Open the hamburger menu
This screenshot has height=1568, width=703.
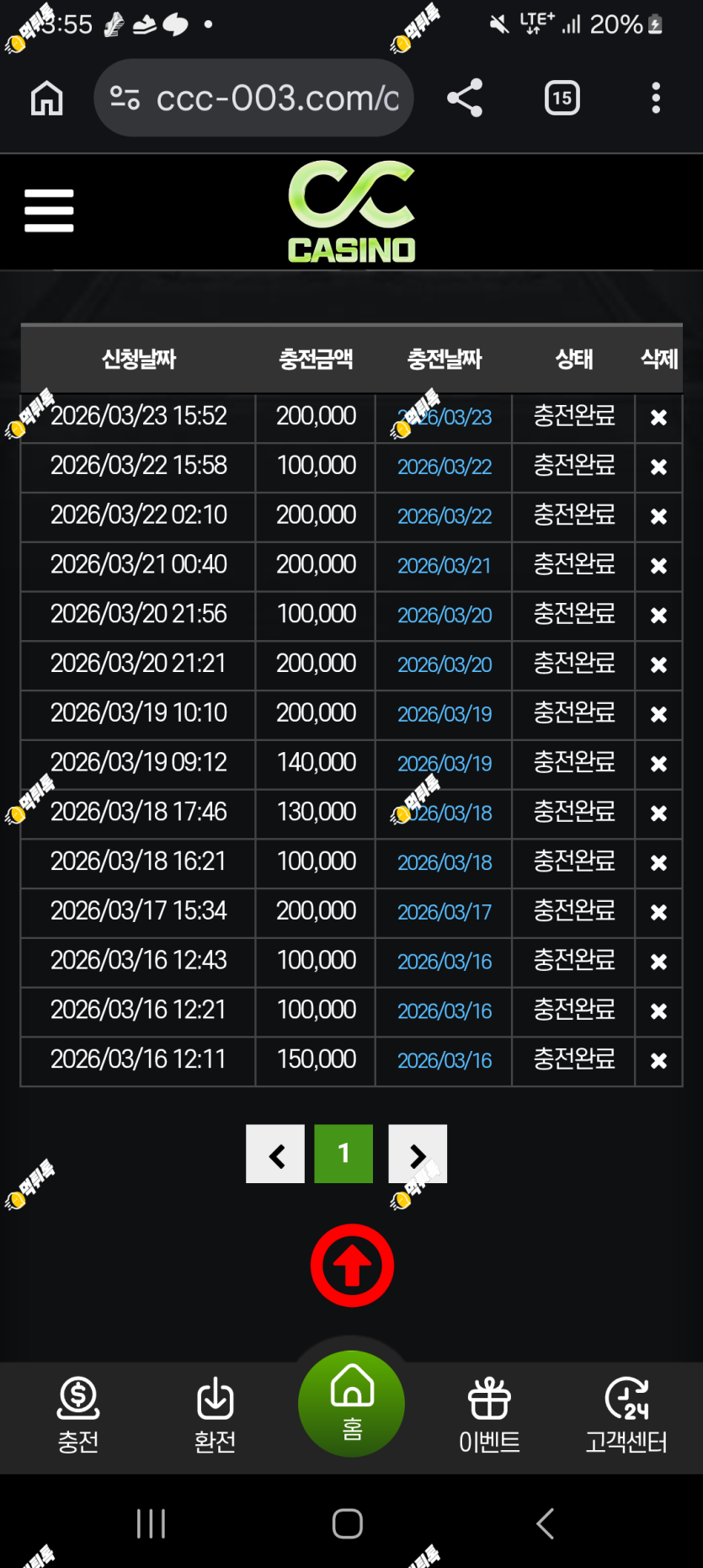(x=49, y=211)
